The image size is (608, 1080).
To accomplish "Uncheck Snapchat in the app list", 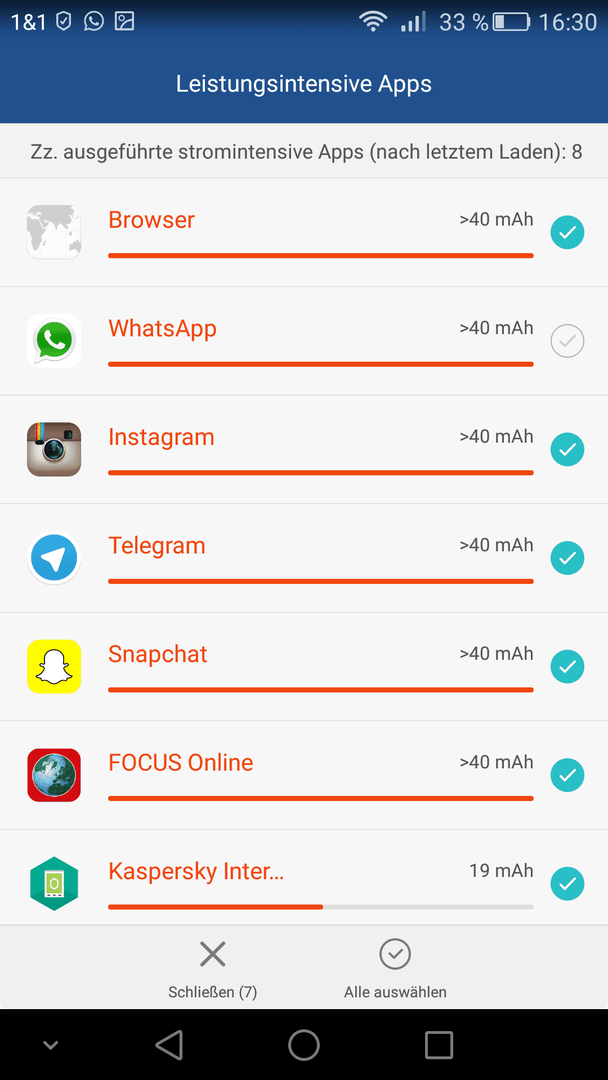I will tap(567, 667).
